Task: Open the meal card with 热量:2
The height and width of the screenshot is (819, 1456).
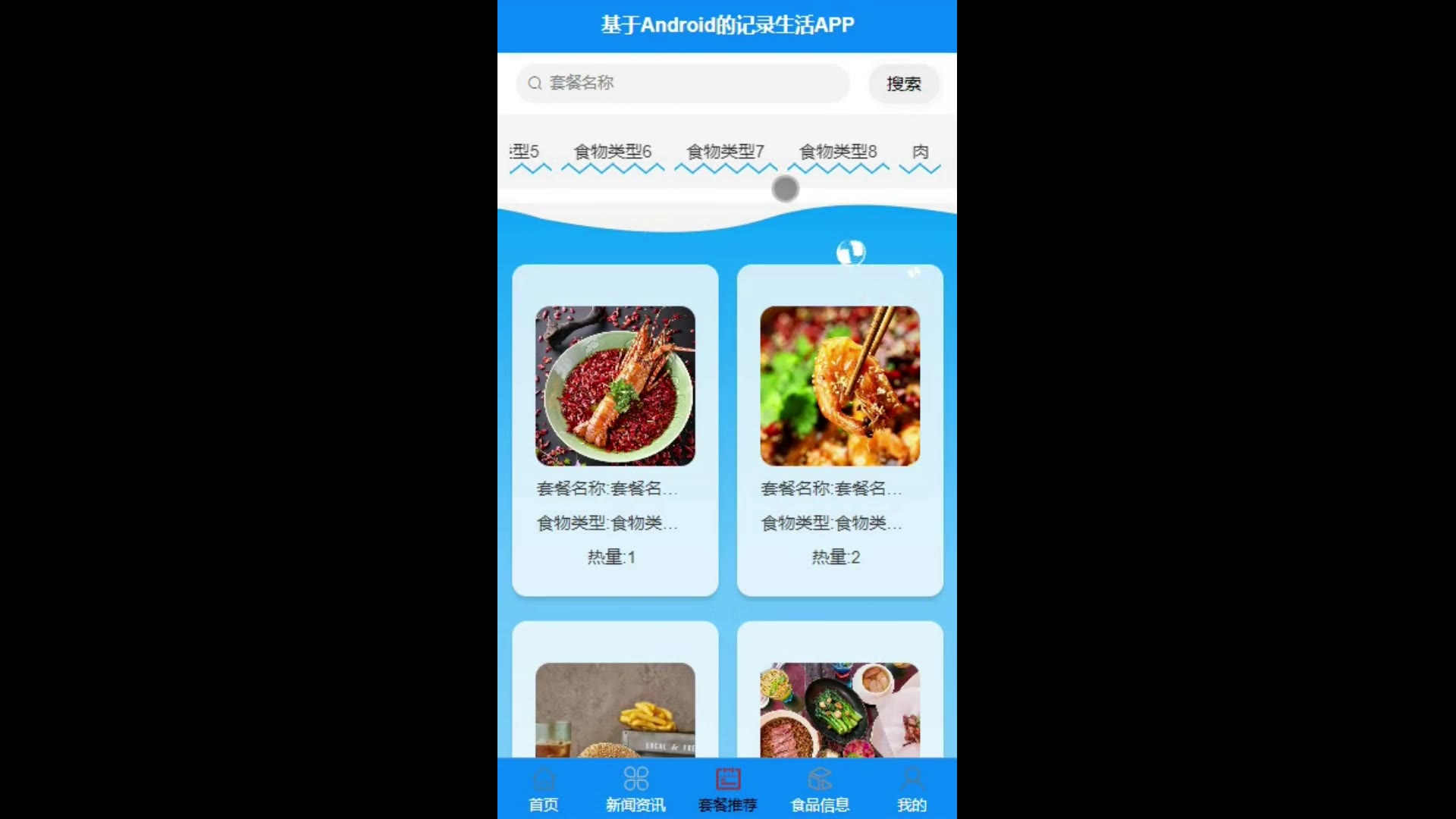Action: coord(839,429)
